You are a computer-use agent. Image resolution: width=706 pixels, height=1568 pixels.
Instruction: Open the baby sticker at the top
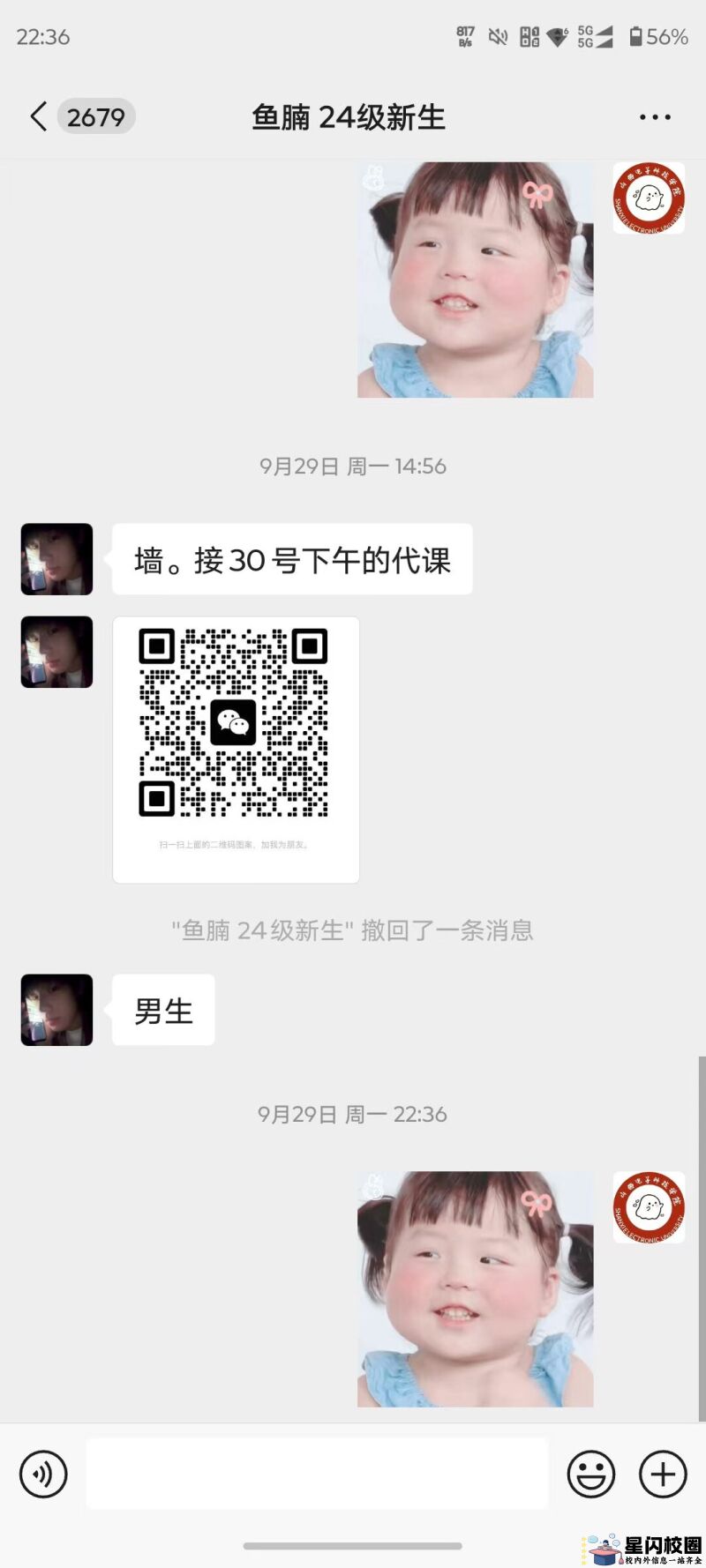475,279
